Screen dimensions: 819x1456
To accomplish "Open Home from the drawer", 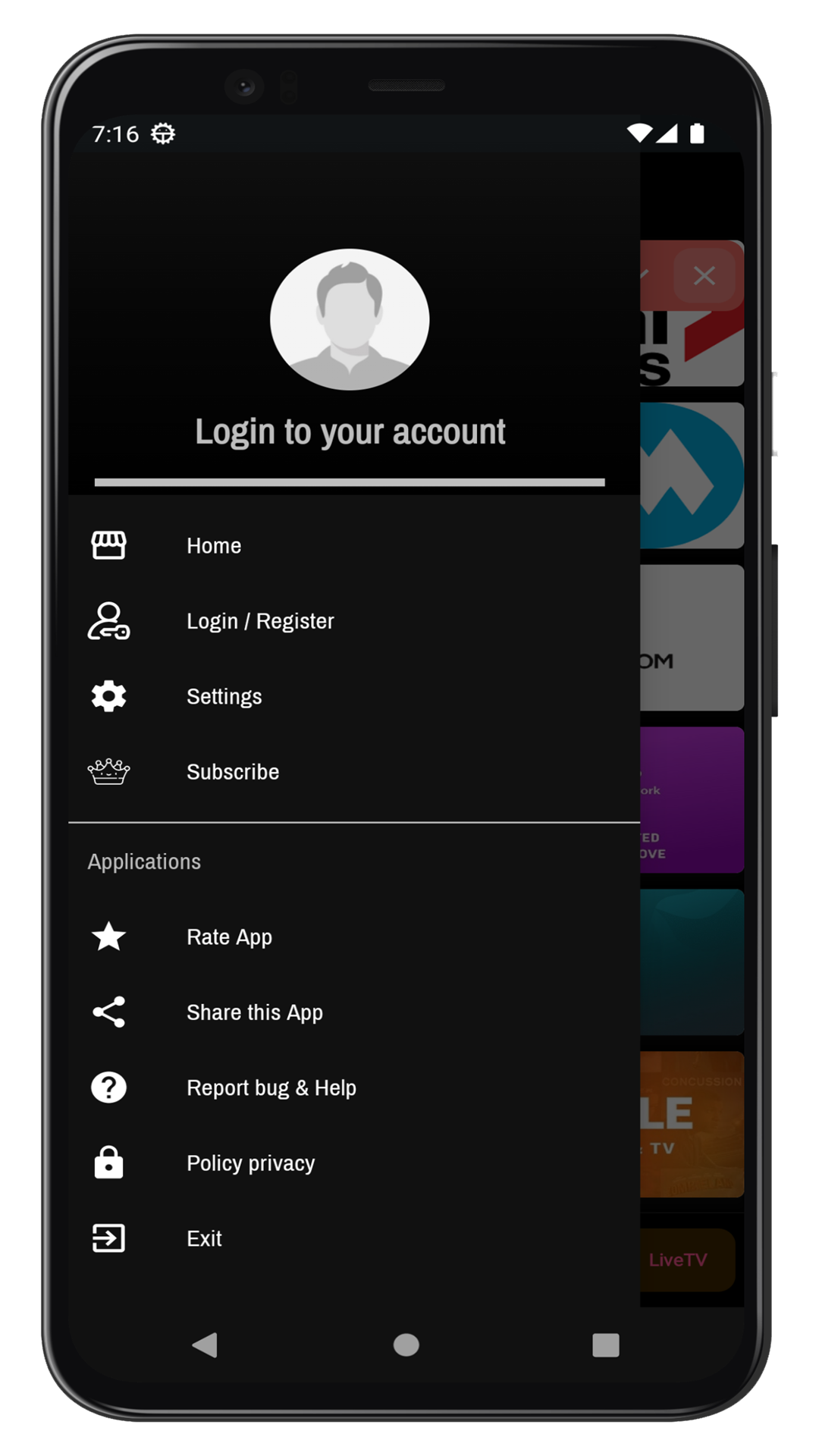I will 354,545.
